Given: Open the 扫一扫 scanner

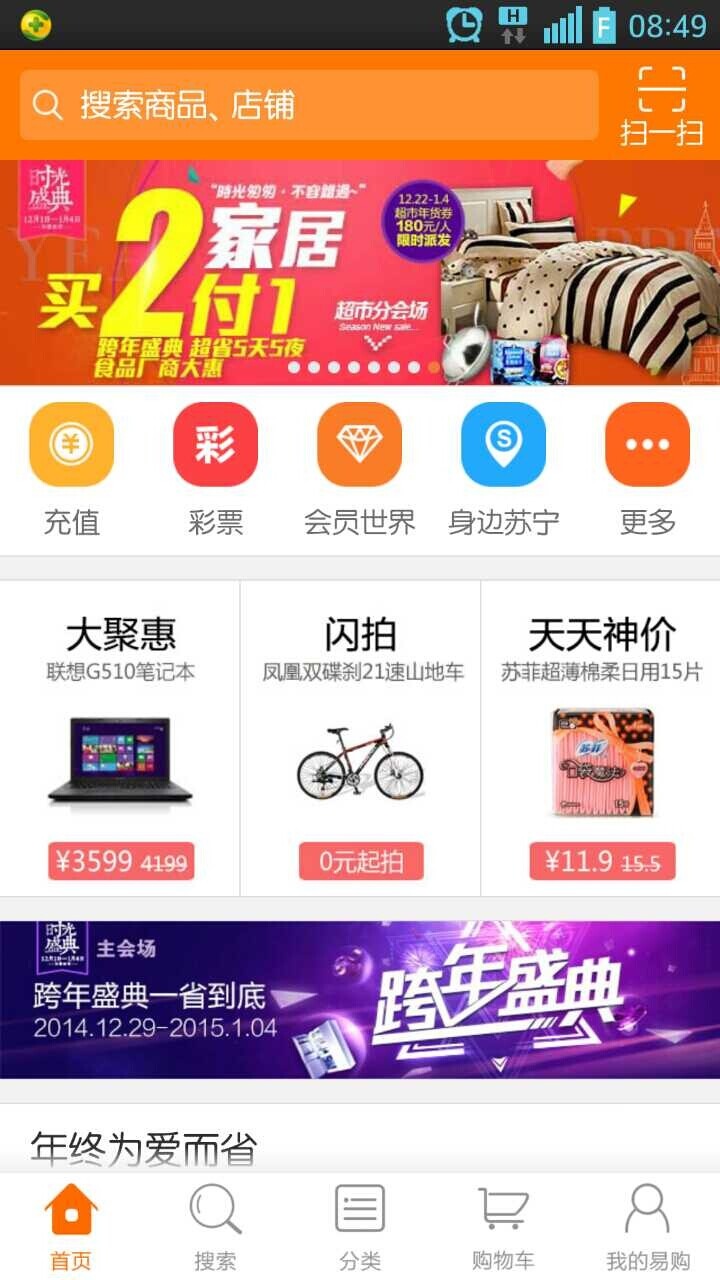Looking at the screenshot, I should pyautogui.click(x=661, y=105).
